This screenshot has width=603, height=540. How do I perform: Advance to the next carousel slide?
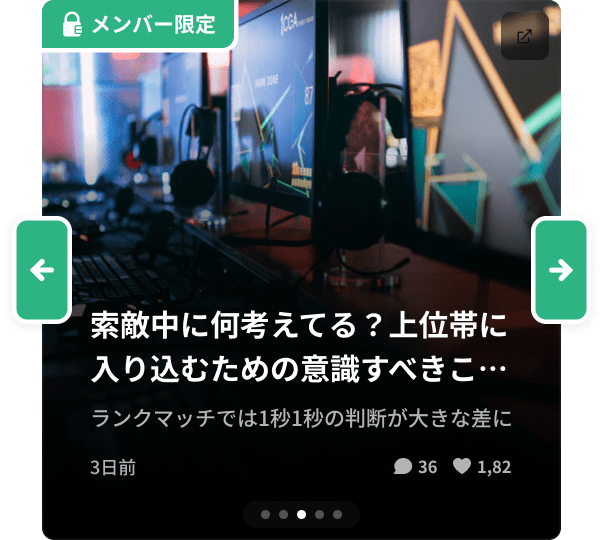[560, 270]
